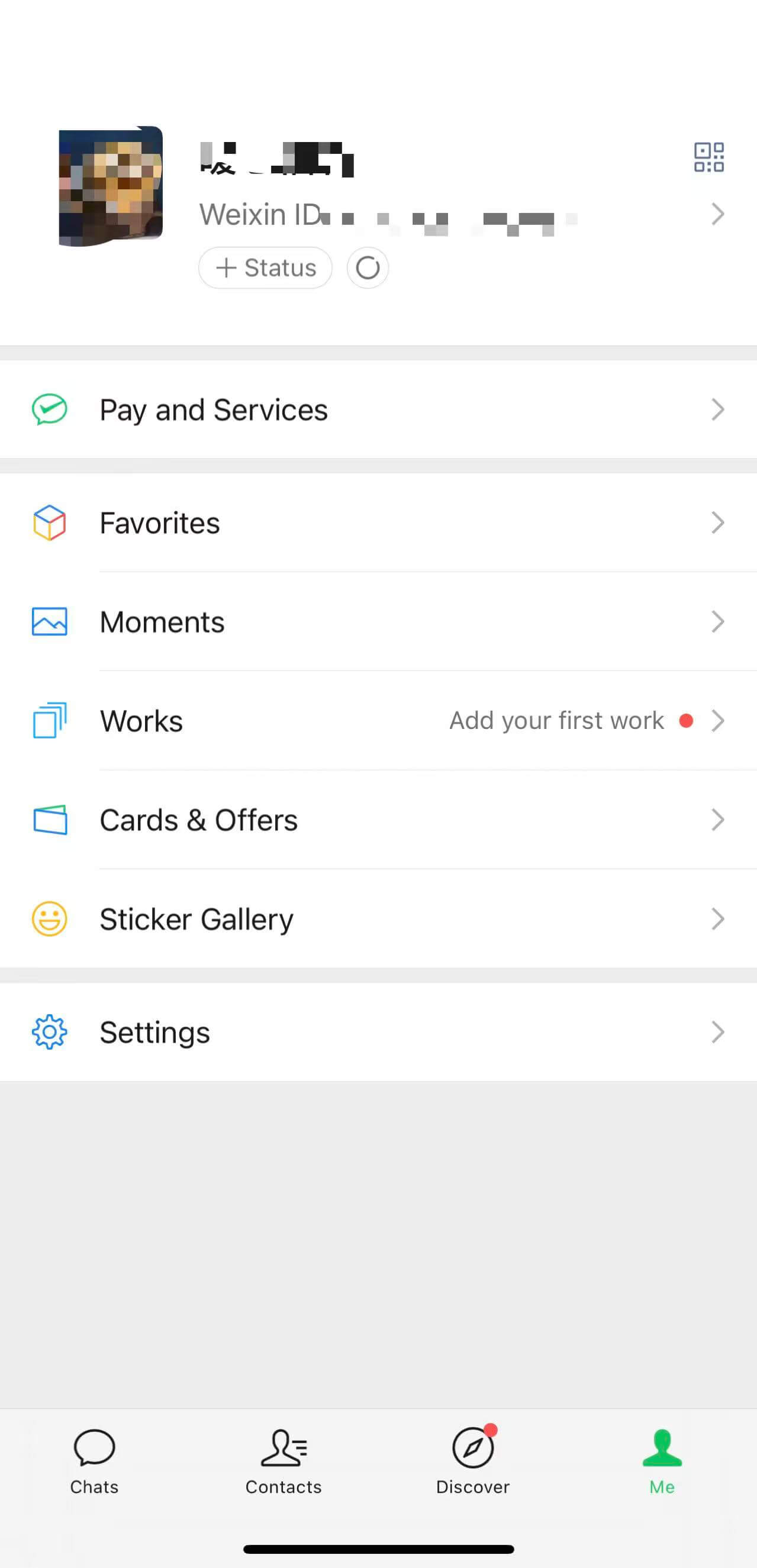Click the Moments photo icon
Image resolution: width=757 pixels, height=1568 pixels.
point(49,621)
